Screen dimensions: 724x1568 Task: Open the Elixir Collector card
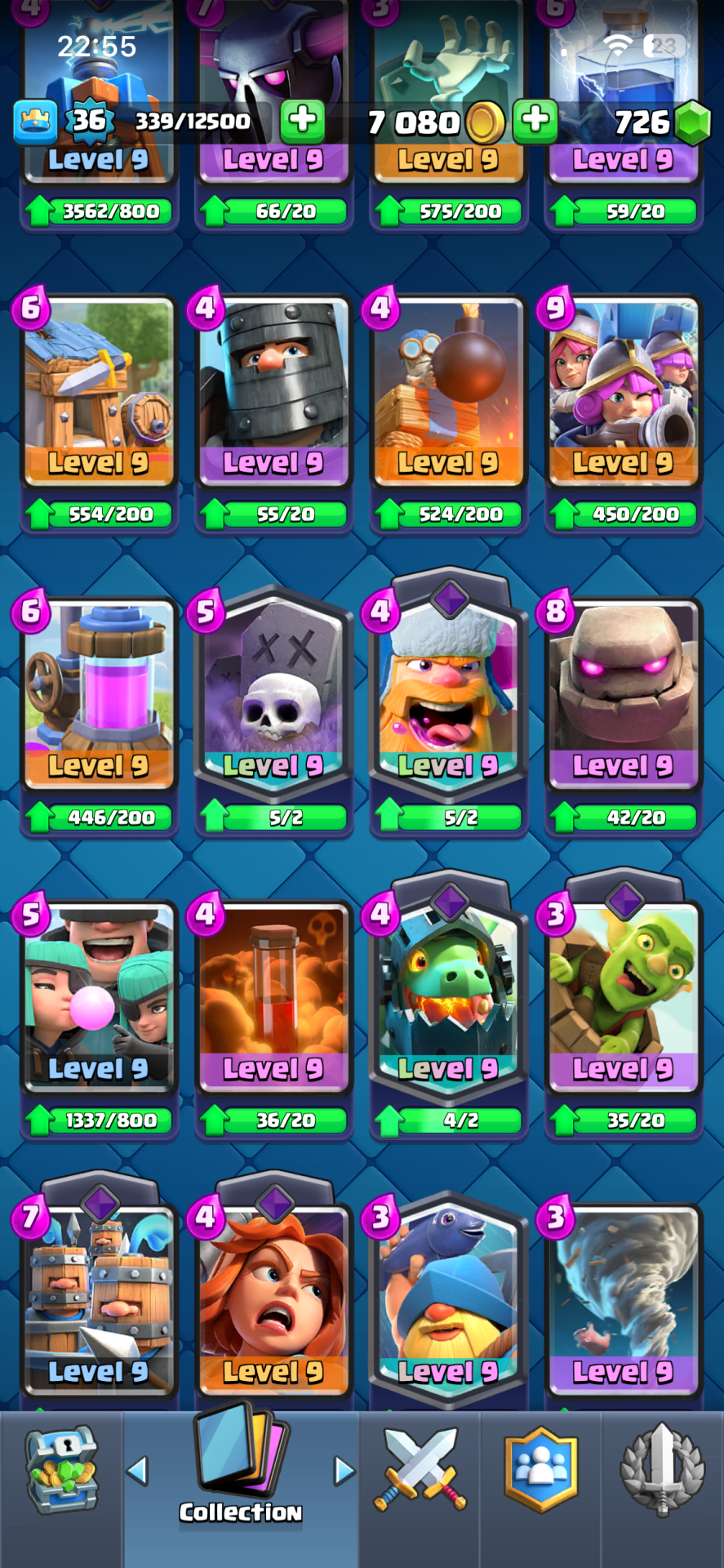coord(99,694)
